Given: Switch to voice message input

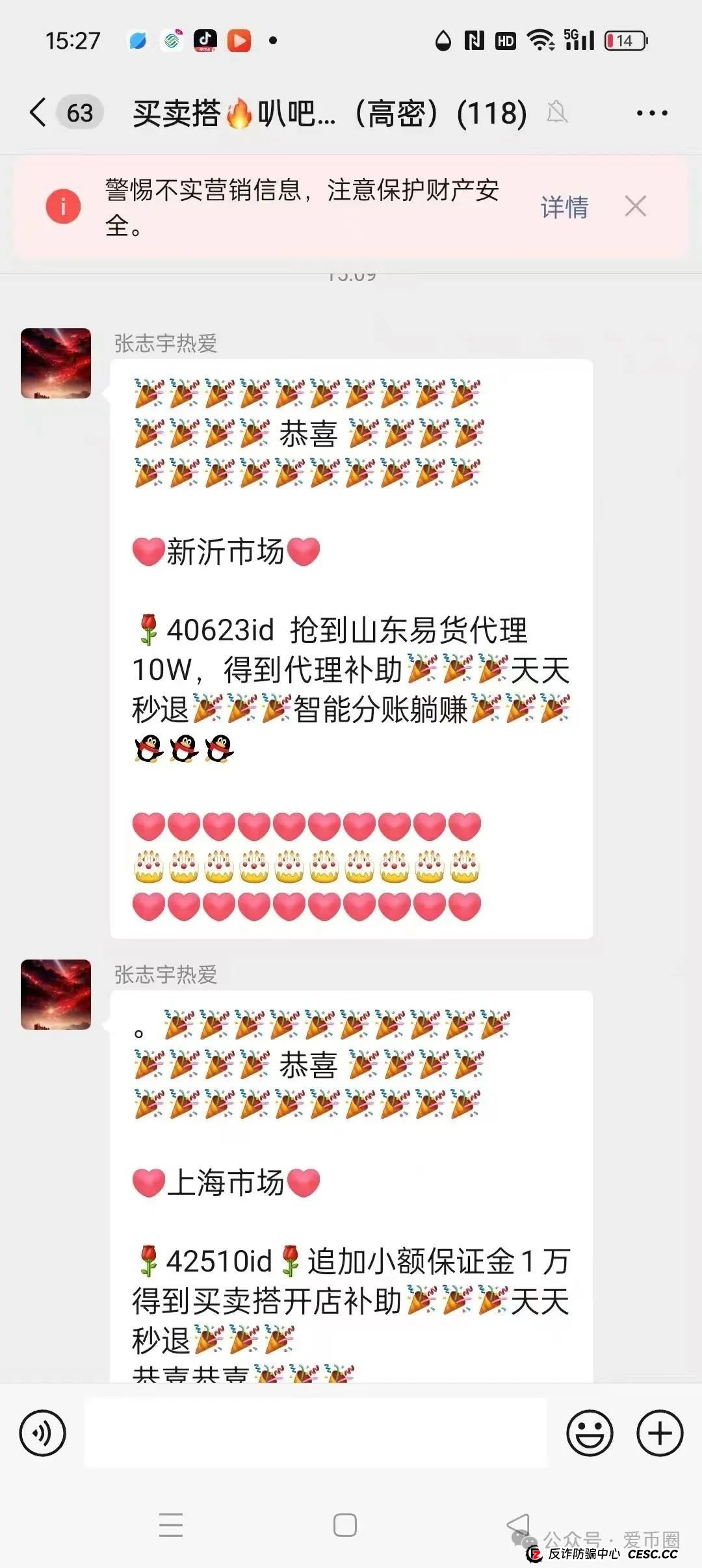Looking at the screenshot, I should click(x=43, y=1433).
